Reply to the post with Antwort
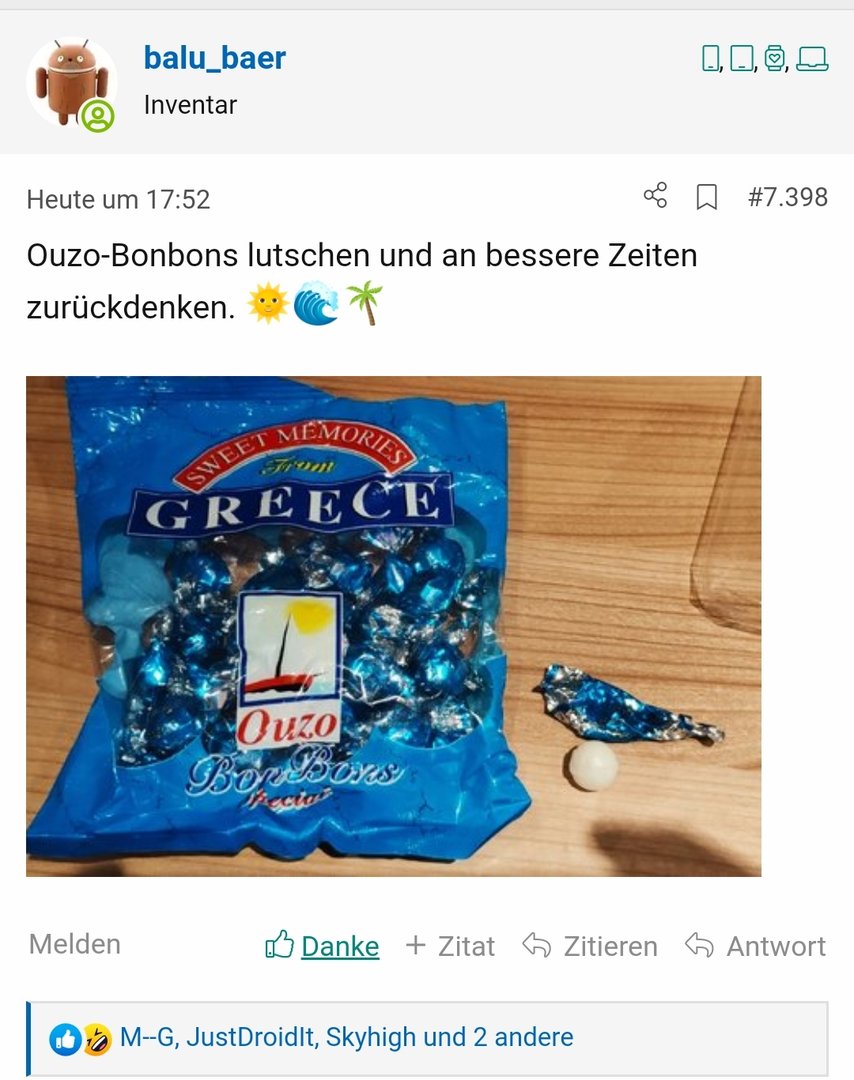 click(x=756, y=946)
